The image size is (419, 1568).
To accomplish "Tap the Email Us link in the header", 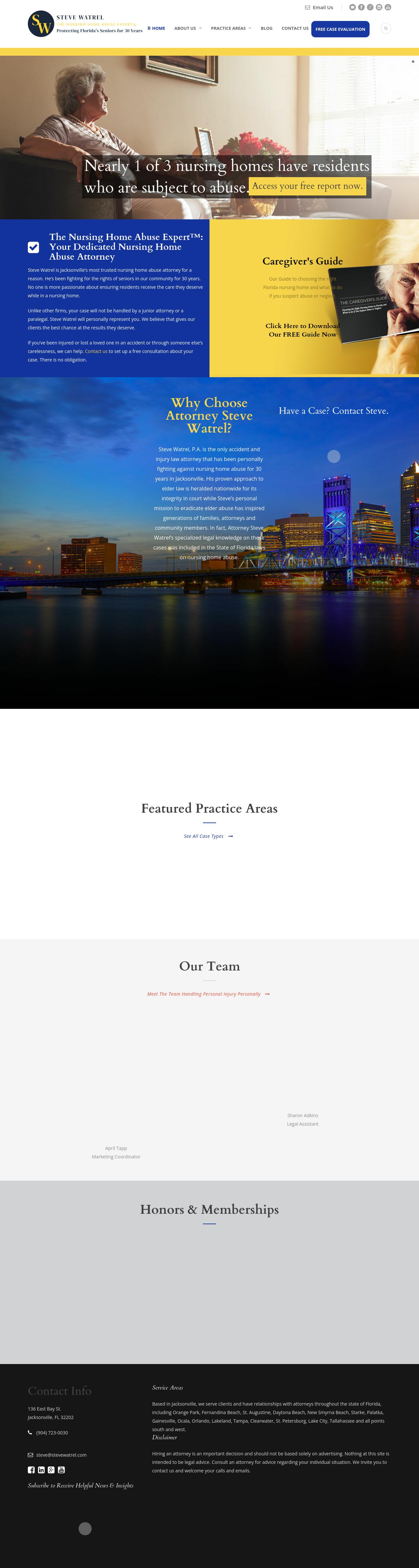I will (x=319, y=8).
